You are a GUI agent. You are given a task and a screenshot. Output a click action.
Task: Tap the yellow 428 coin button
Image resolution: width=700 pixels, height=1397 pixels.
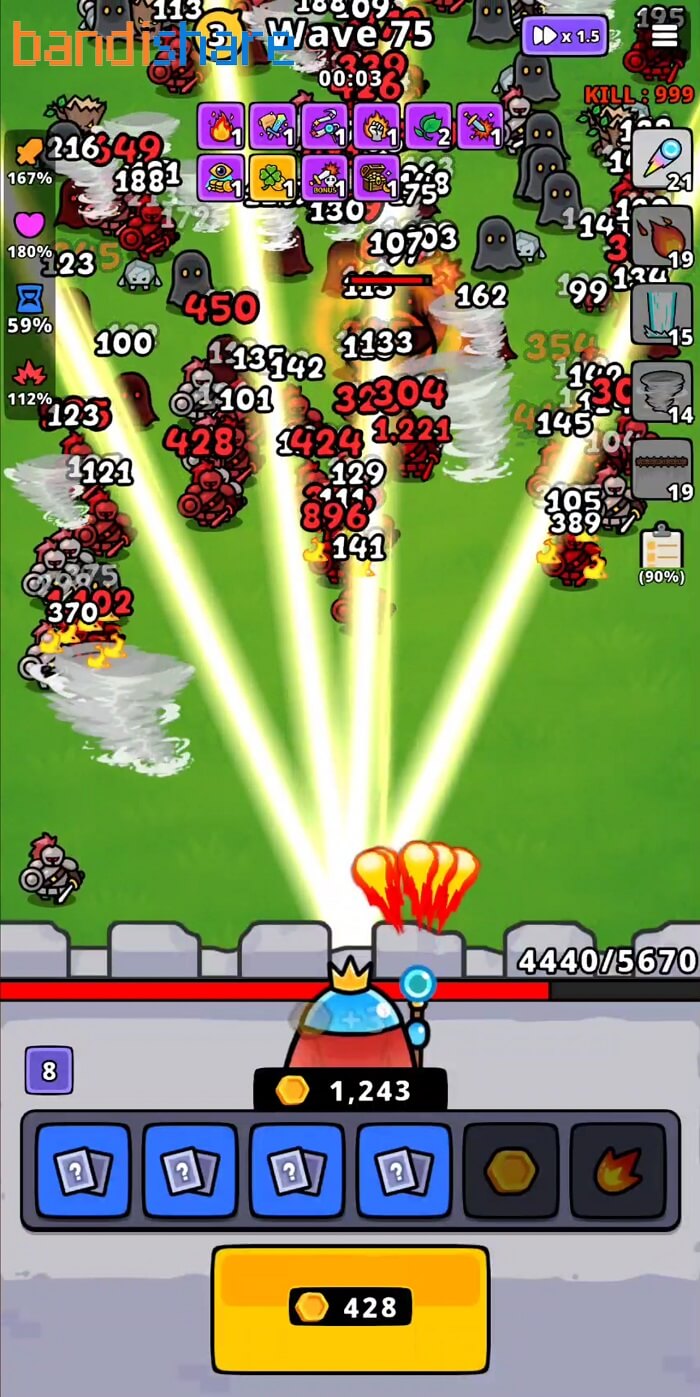(x=350, y=1308)
